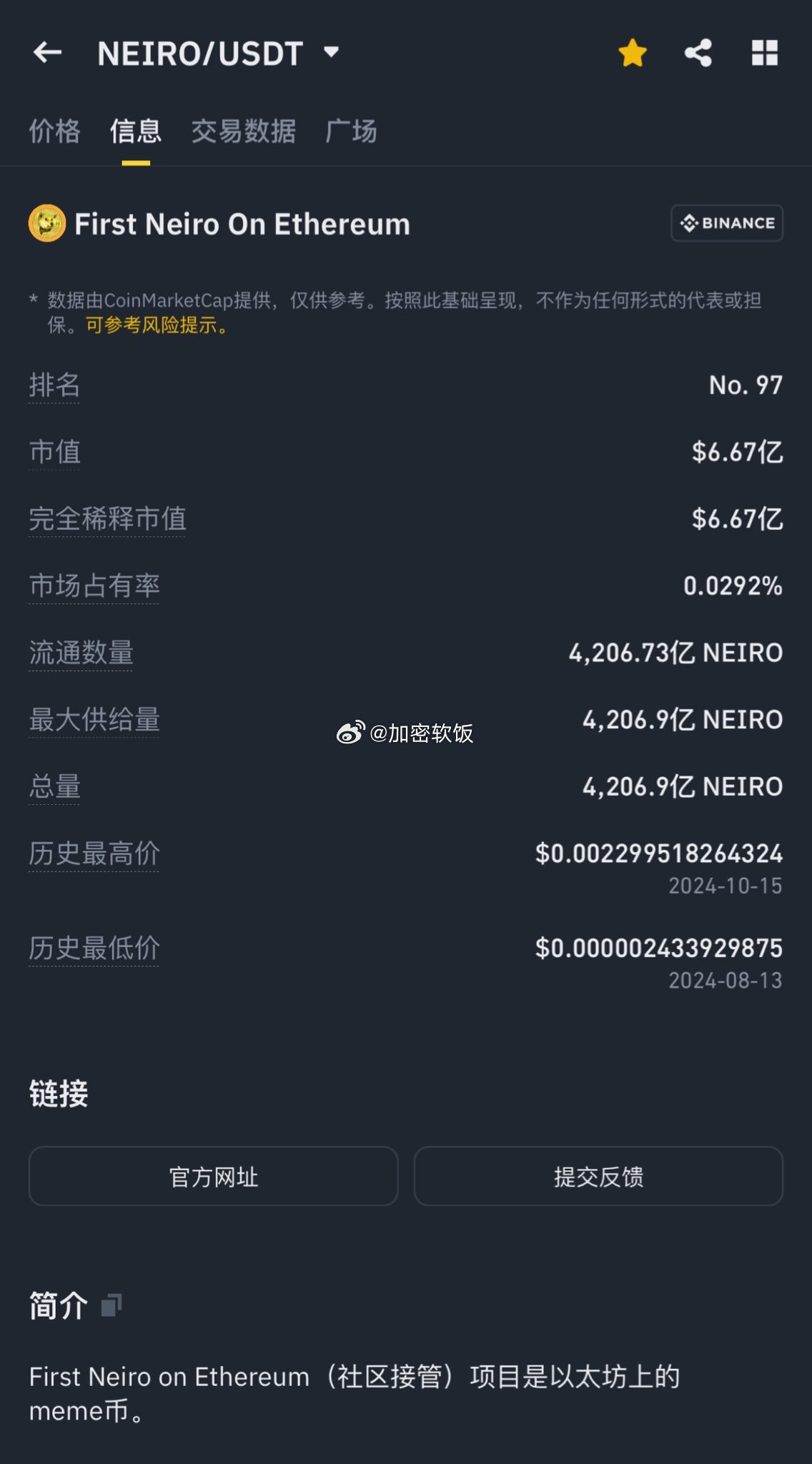Select the 信息 tab

pos(136,132)
